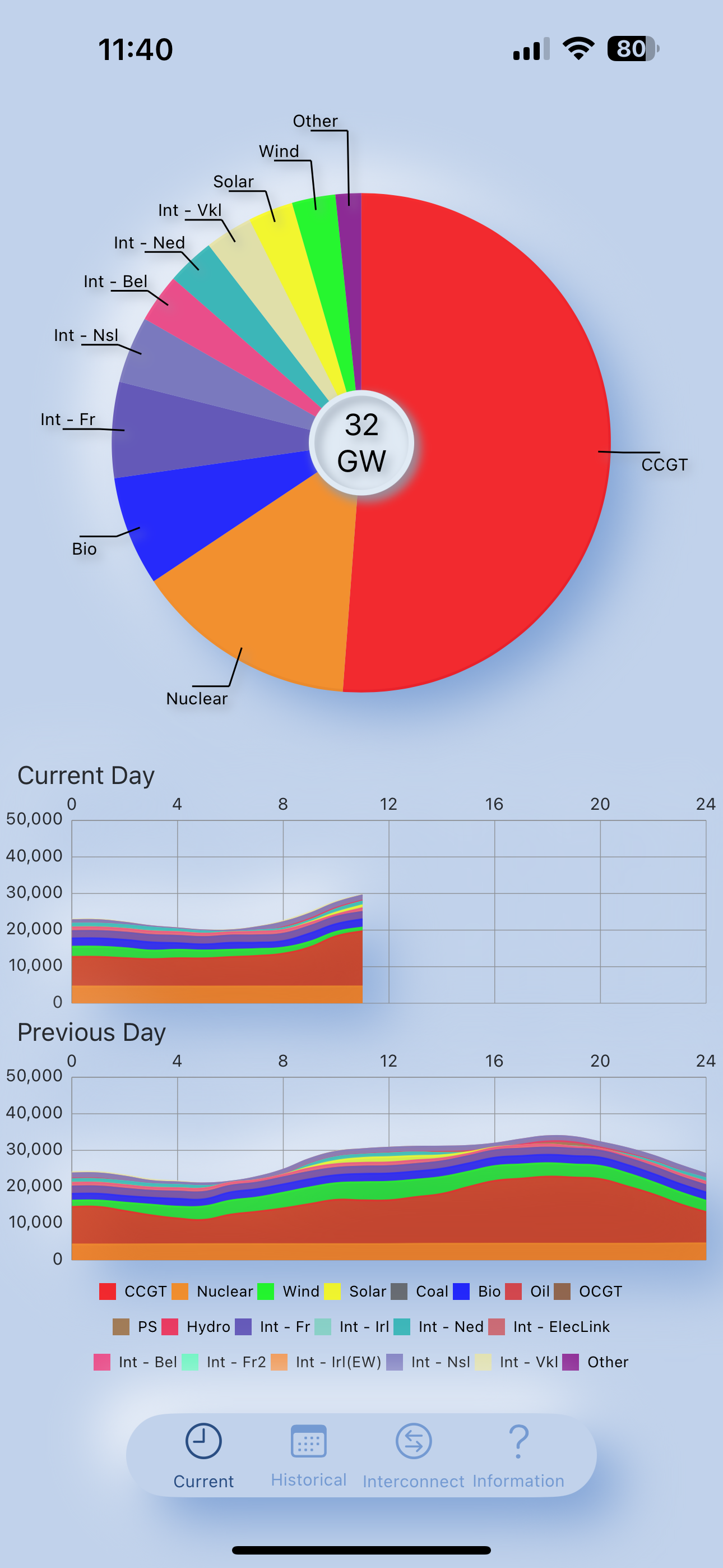Switch to the Current tab
This screenshot has width=723, height=1568.
point(203,1455)
